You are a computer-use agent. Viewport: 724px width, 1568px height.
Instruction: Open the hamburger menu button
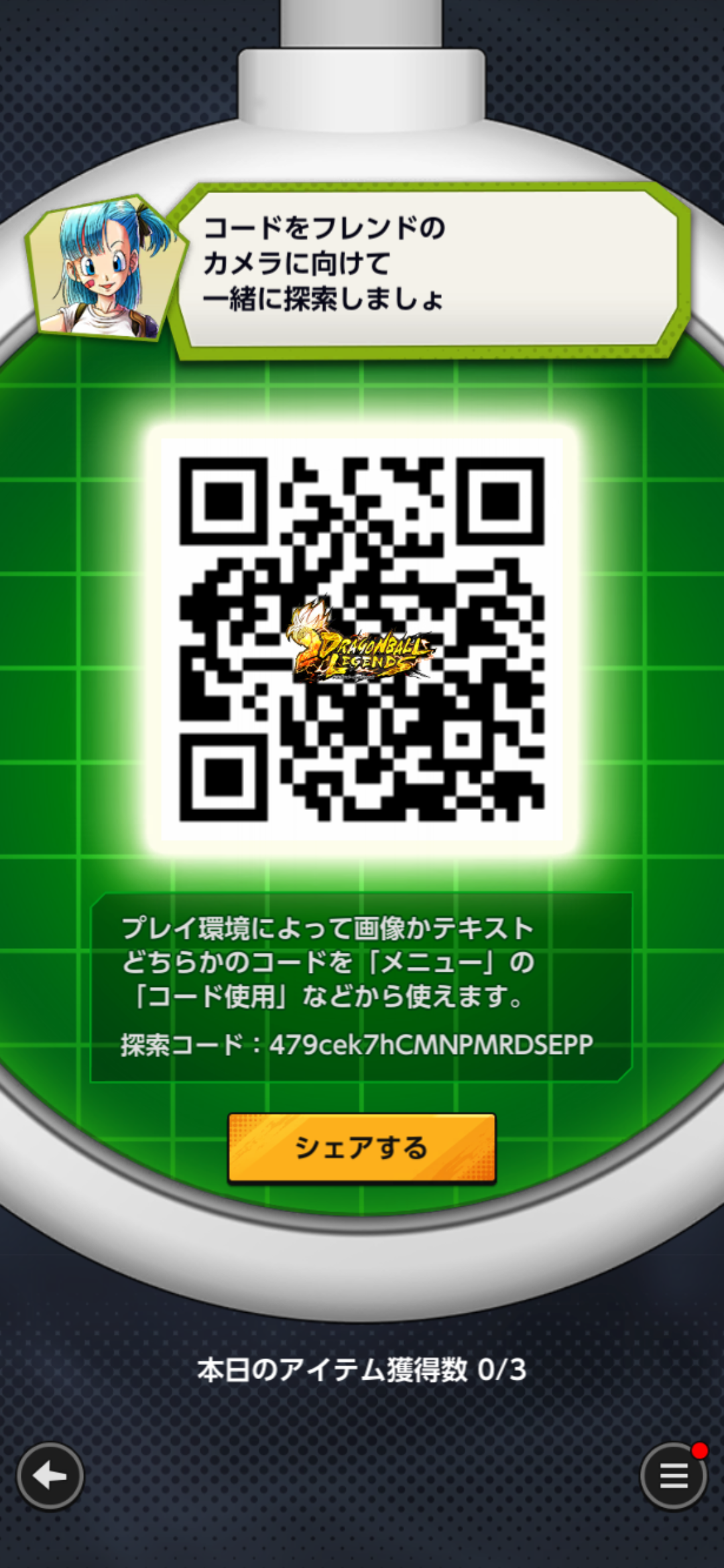point(673,1476)
